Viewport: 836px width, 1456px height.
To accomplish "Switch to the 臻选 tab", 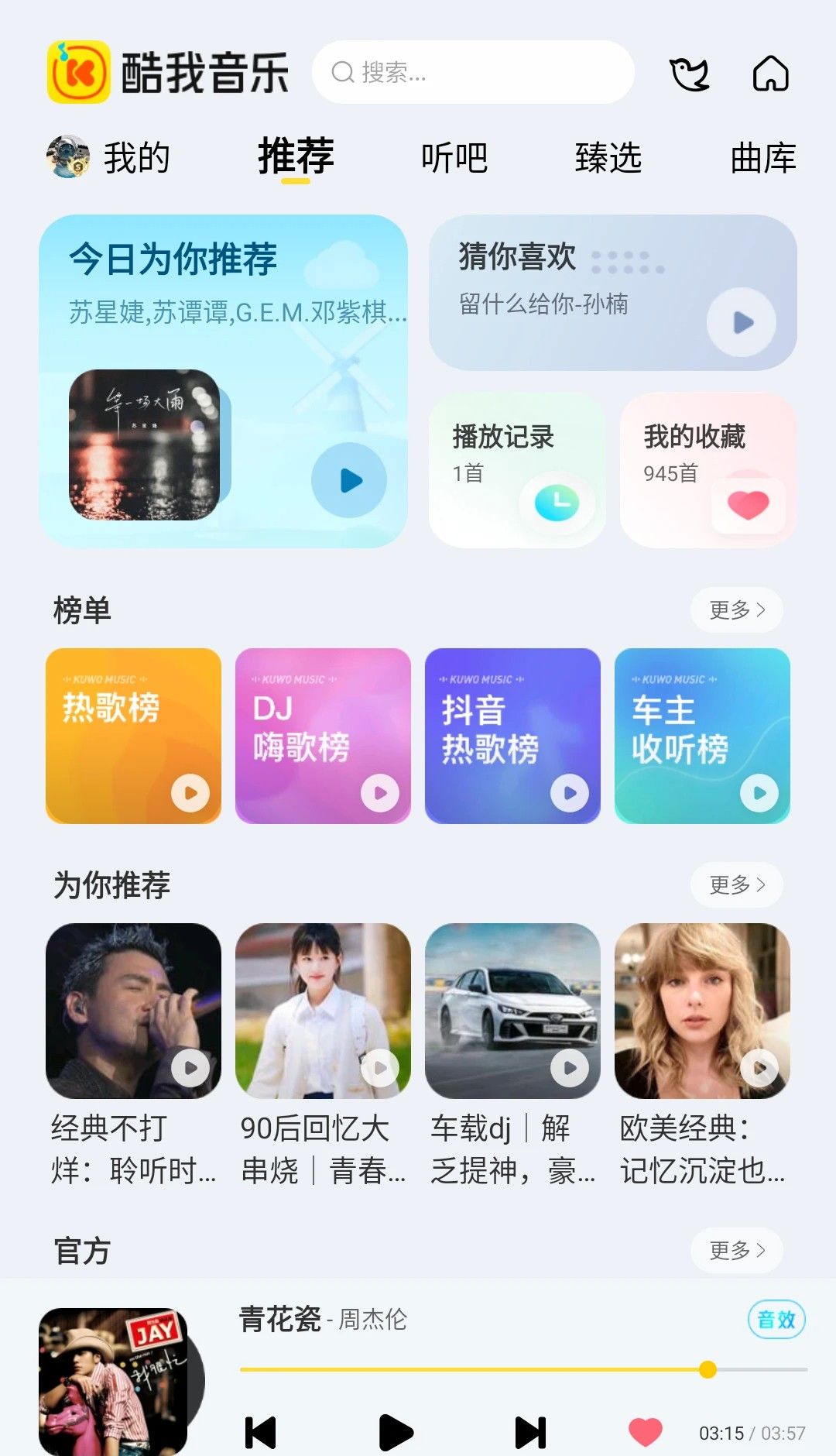I will [x=608, y=158].
